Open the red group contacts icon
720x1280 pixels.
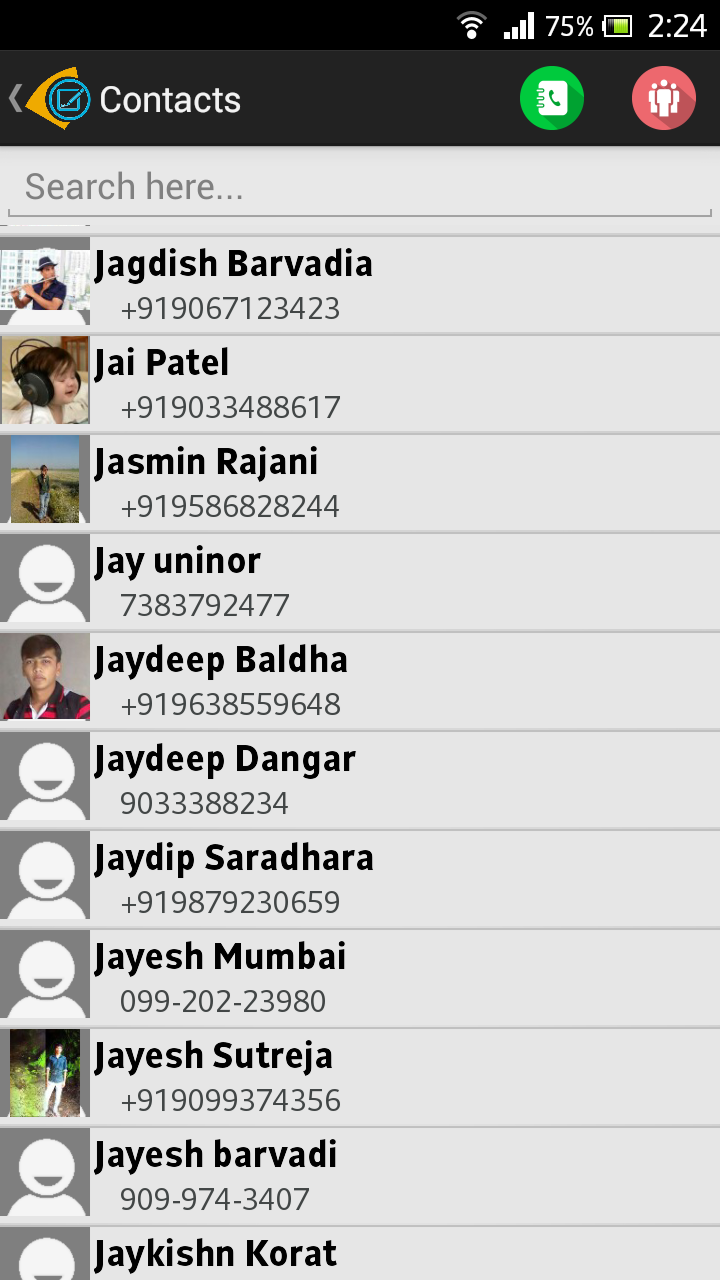[x=663, y=98]
